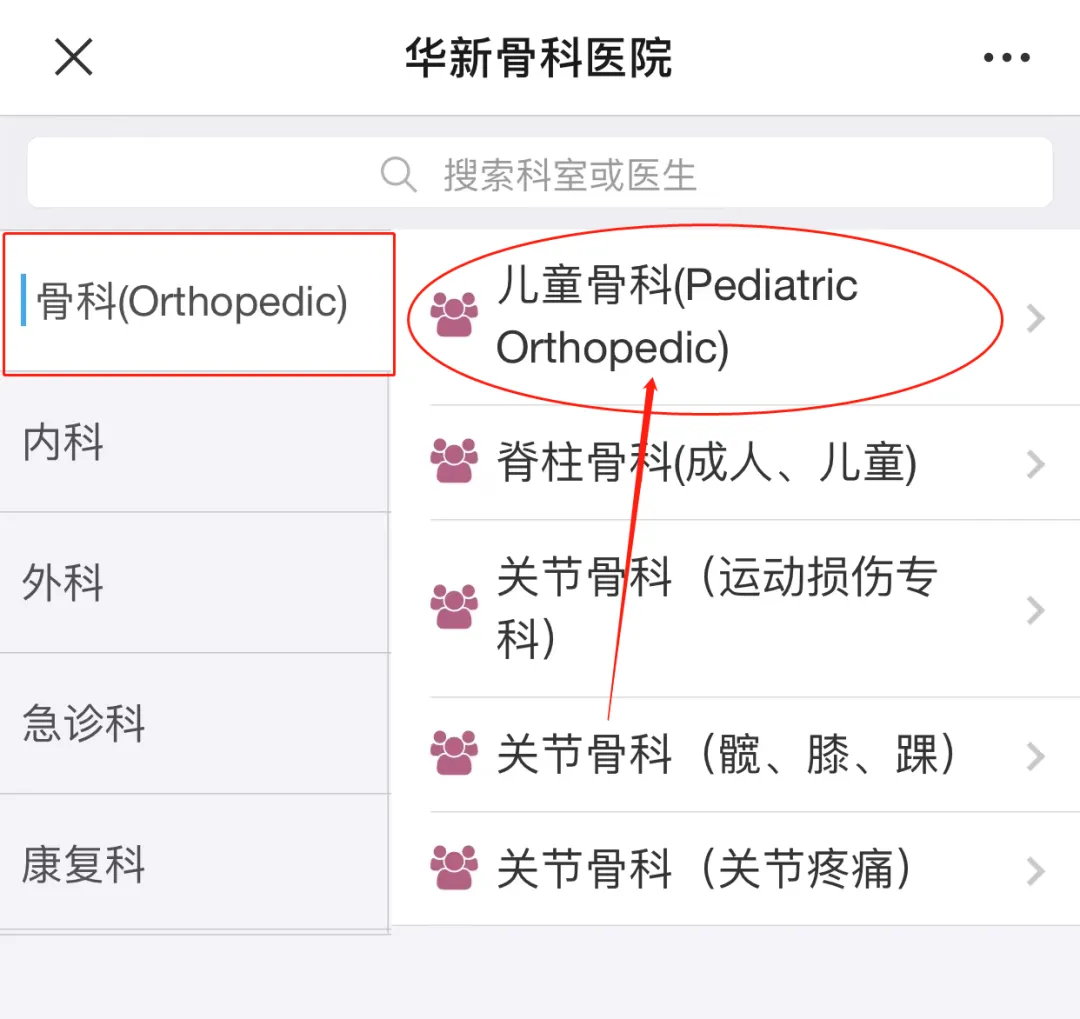Switch to the 外科 category
1080x1019 pixels.
click(195, 583)
